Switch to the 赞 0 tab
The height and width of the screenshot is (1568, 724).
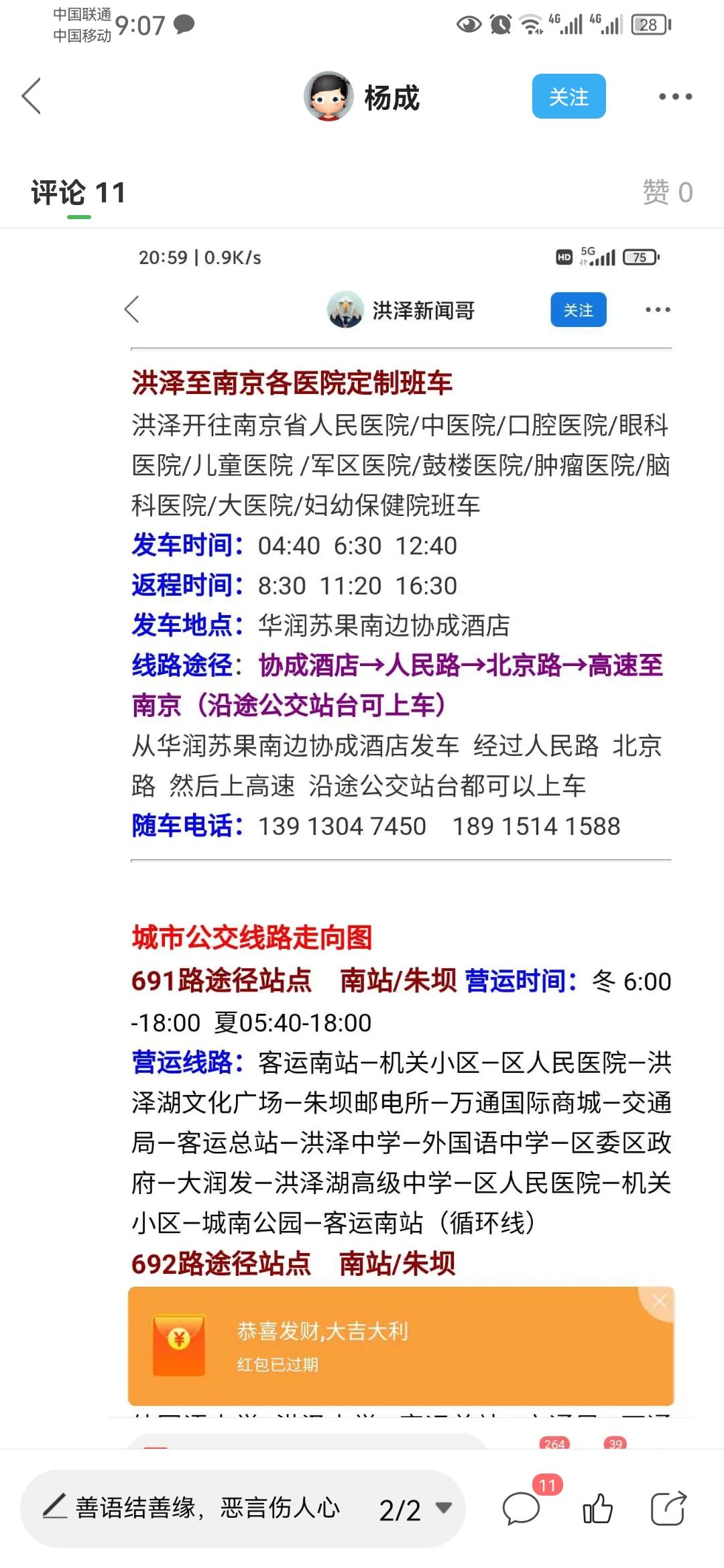click(x=668, y=192)
